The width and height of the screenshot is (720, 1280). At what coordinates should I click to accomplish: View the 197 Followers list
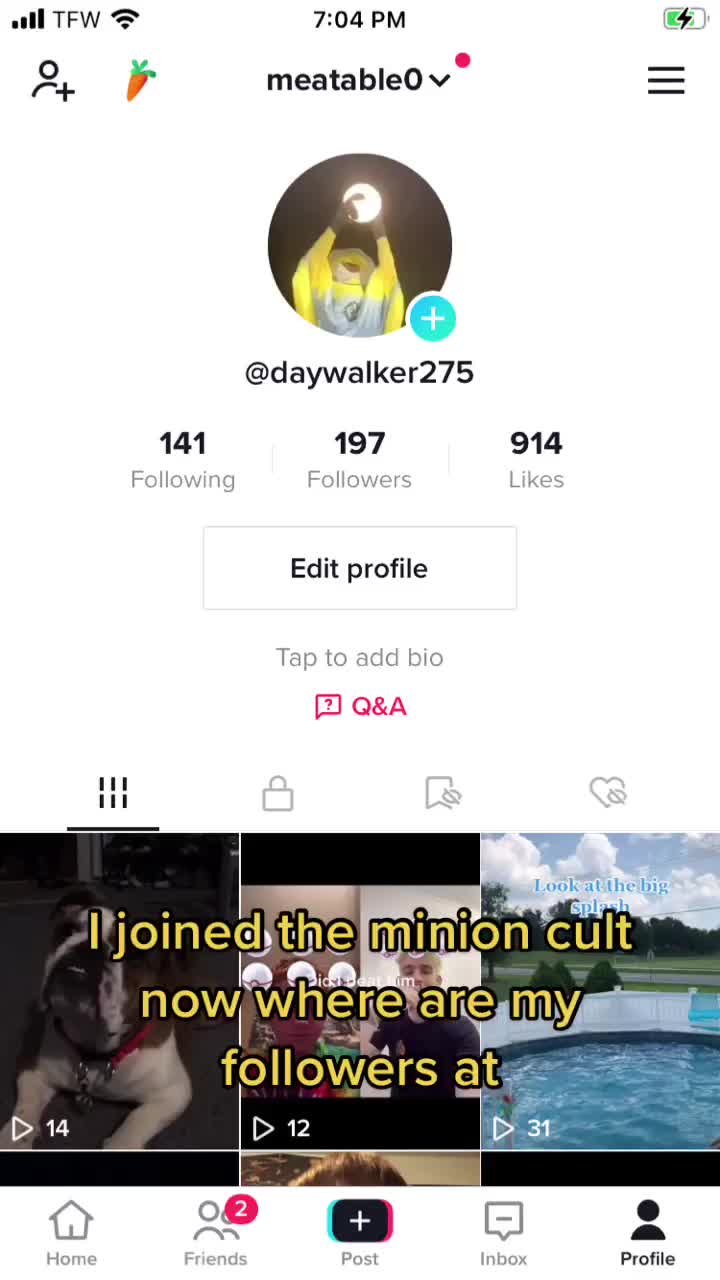click(359, 459)
